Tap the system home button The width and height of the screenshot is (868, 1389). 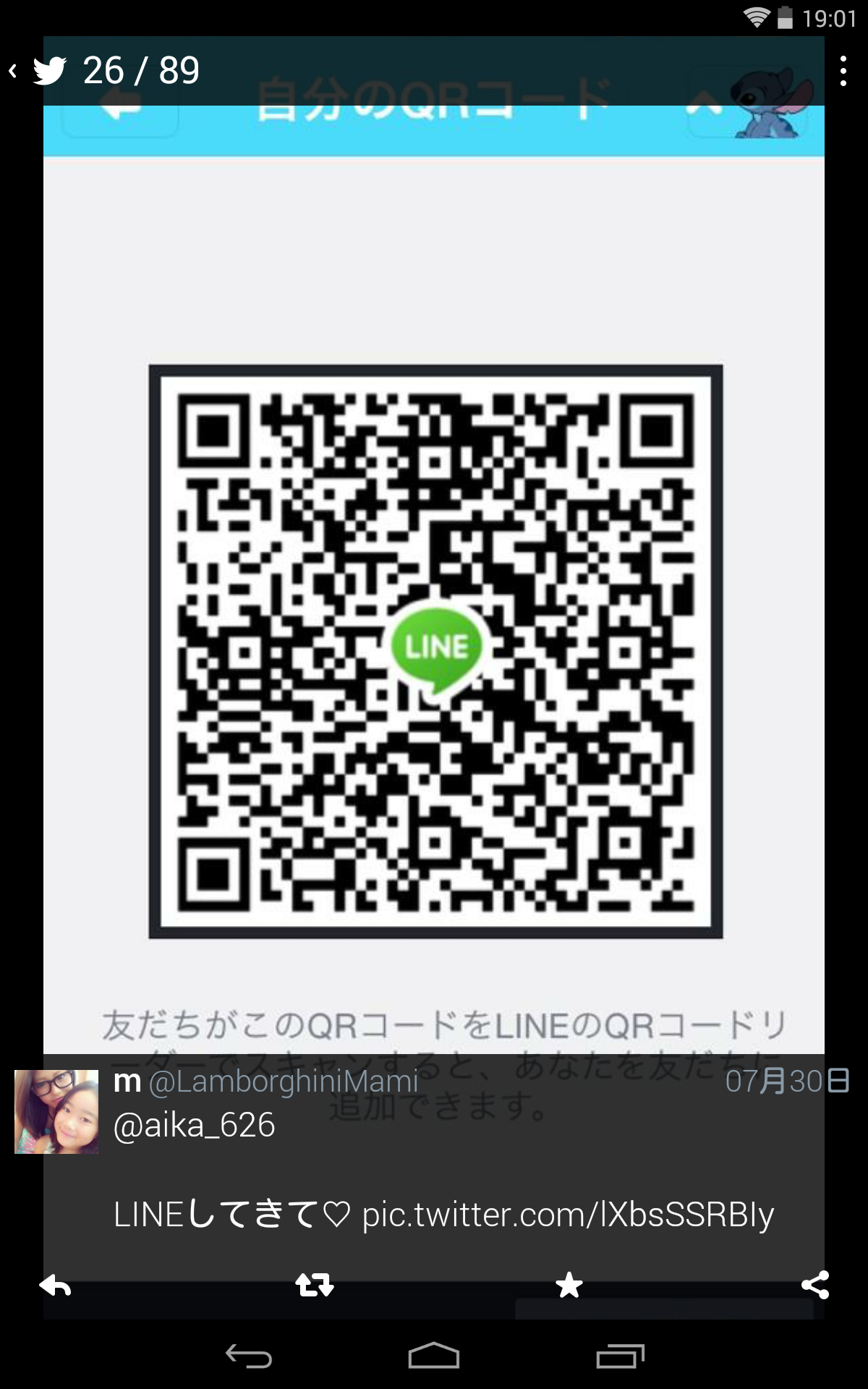[x=434, y=1356]
